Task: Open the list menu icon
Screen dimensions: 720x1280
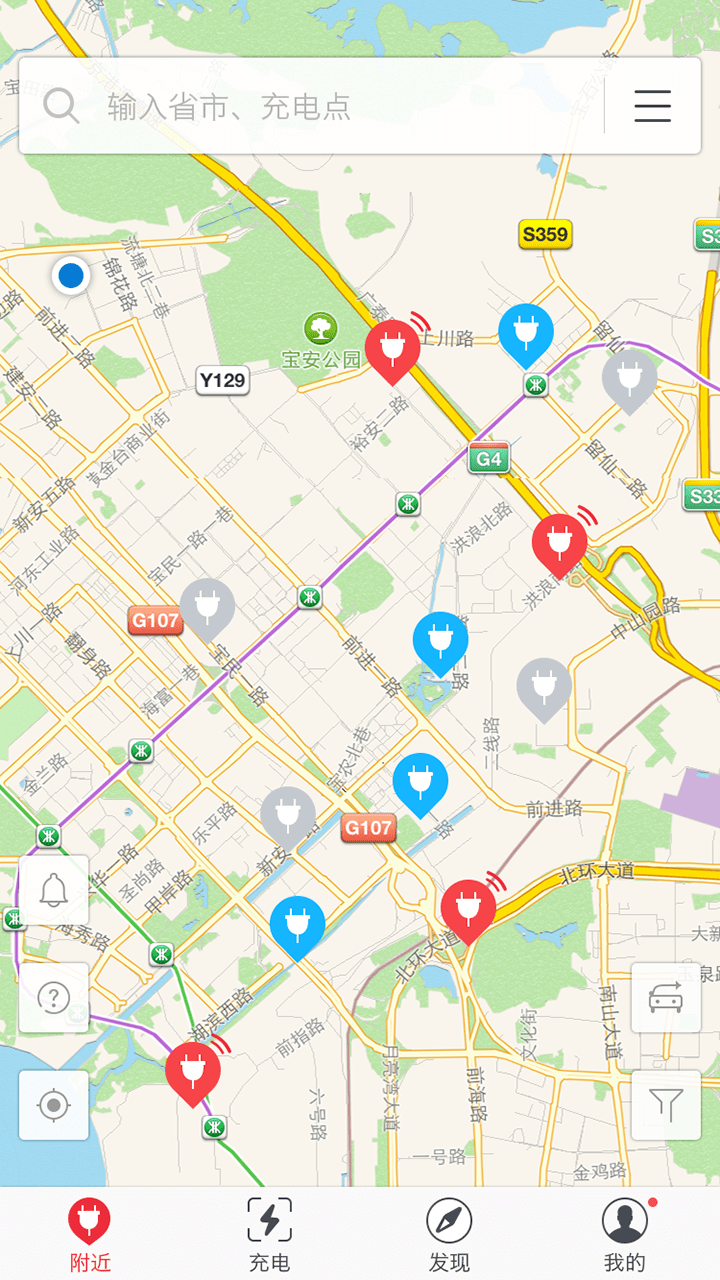Action: tap(652, 106)
